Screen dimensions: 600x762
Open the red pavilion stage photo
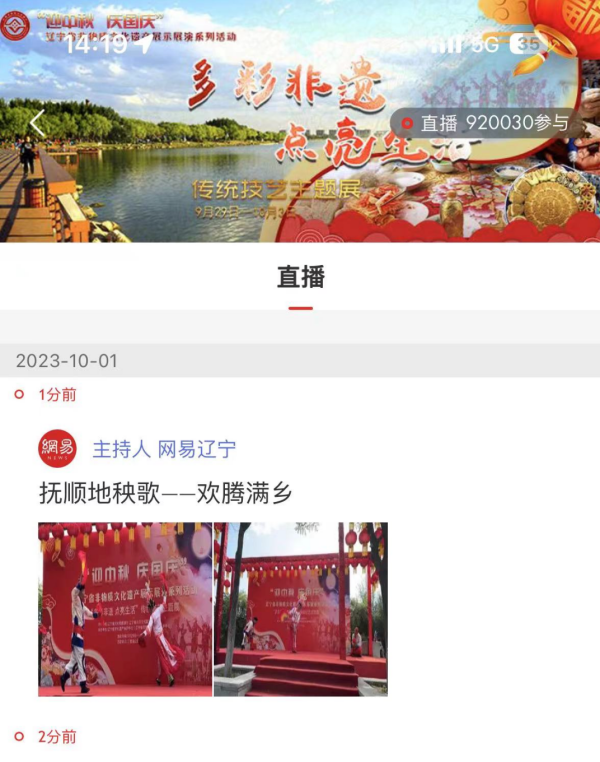pyautogui.click(x=301, y=608)
